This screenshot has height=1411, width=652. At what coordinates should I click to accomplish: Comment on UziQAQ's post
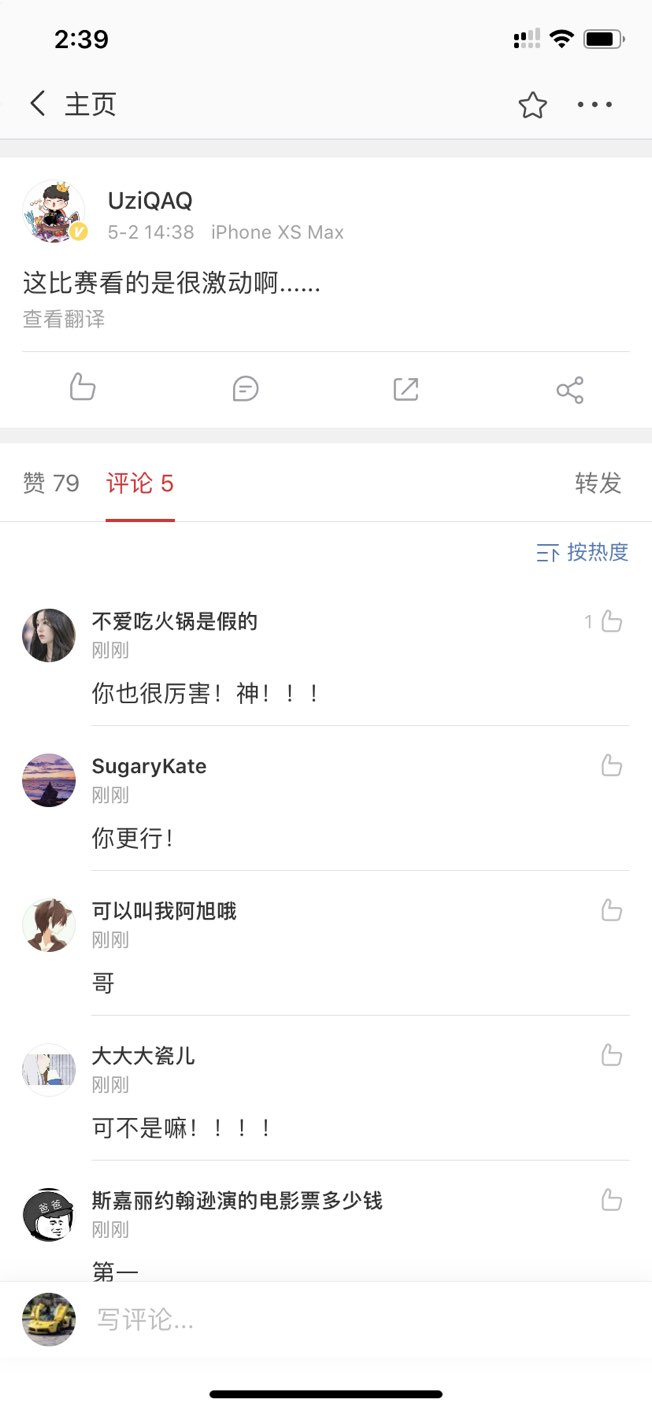[245, 389]
